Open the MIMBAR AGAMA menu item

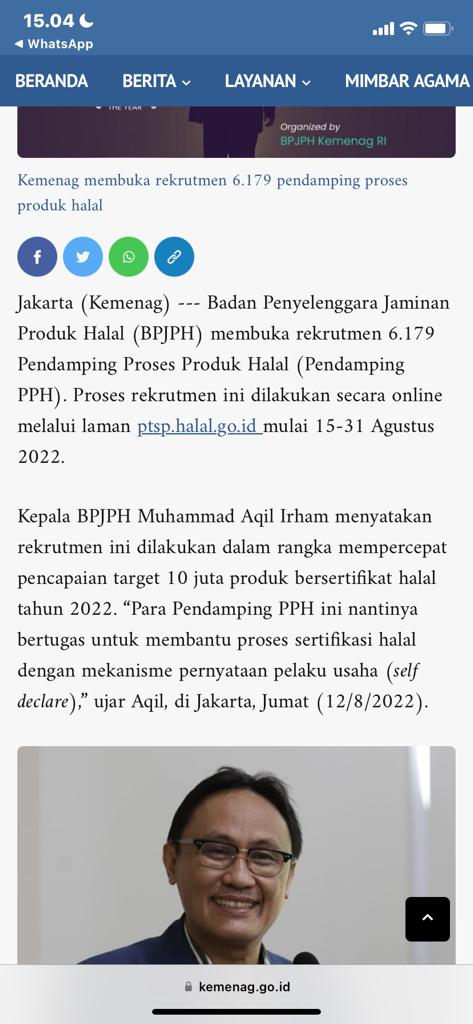tap(407, 81)
